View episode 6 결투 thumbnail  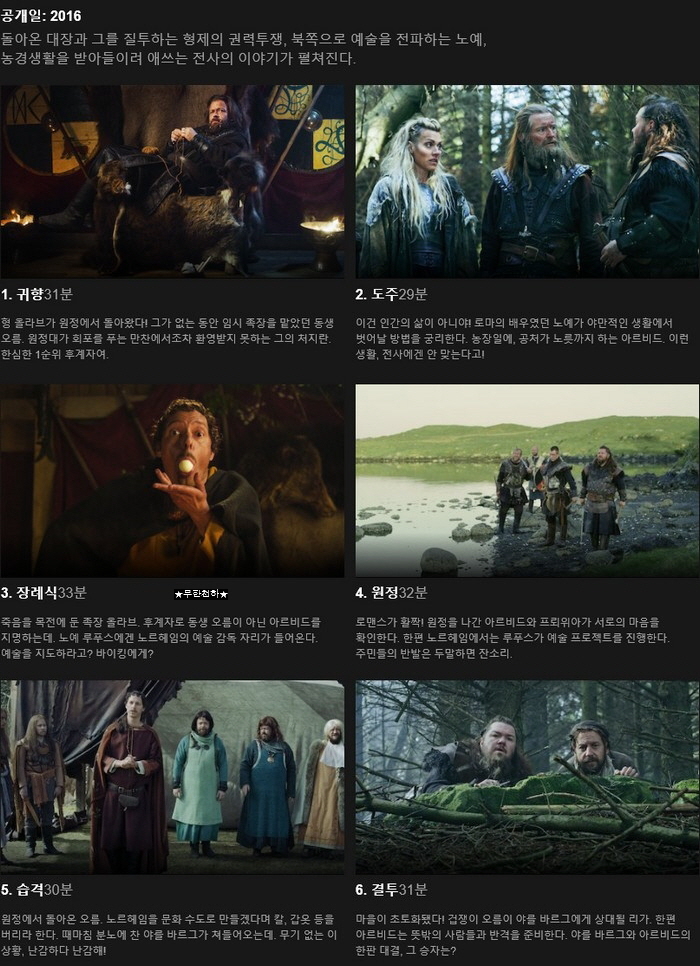527,777
